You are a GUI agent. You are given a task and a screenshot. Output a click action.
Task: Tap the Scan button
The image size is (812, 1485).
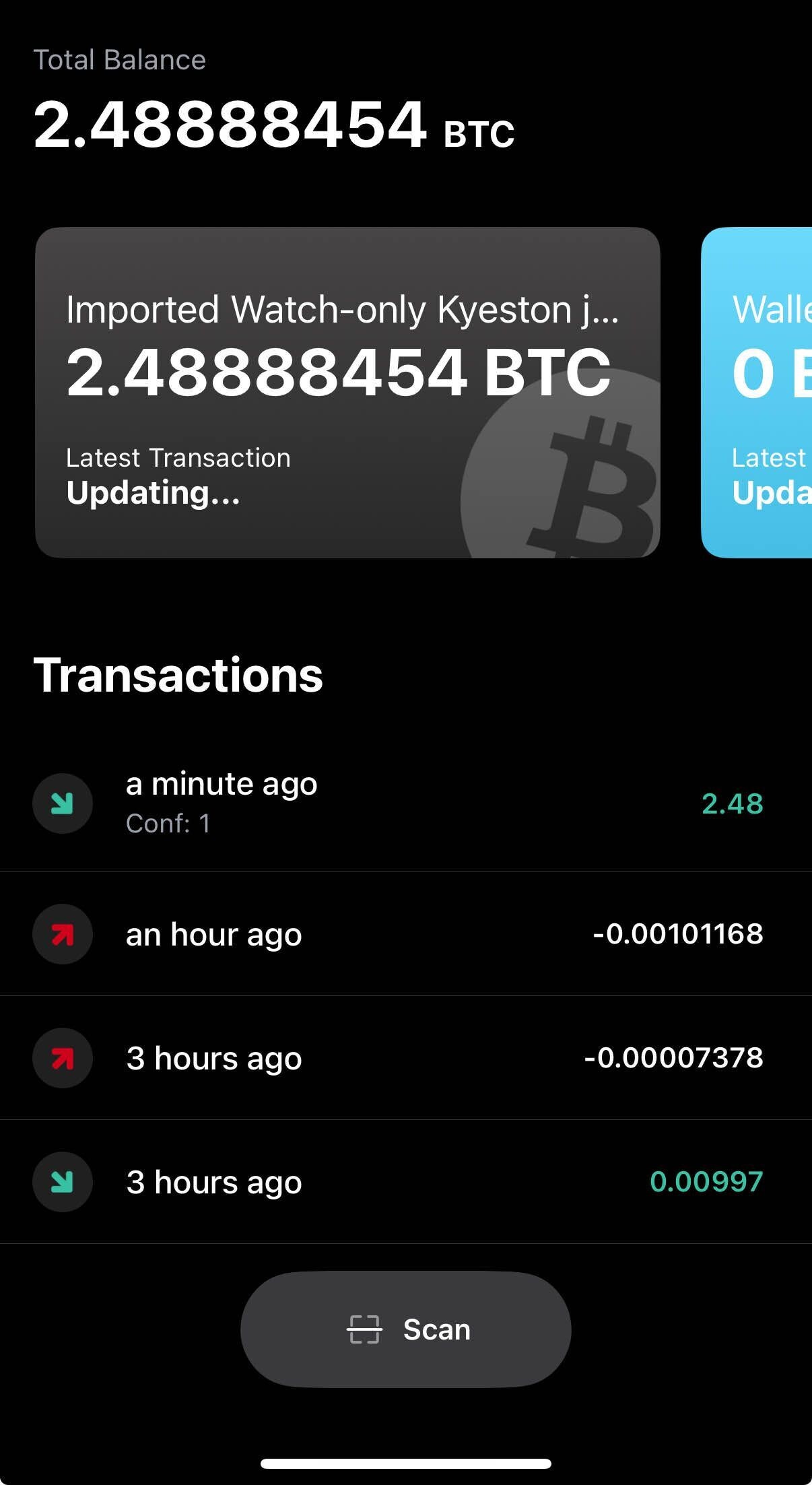(405, 1329)
